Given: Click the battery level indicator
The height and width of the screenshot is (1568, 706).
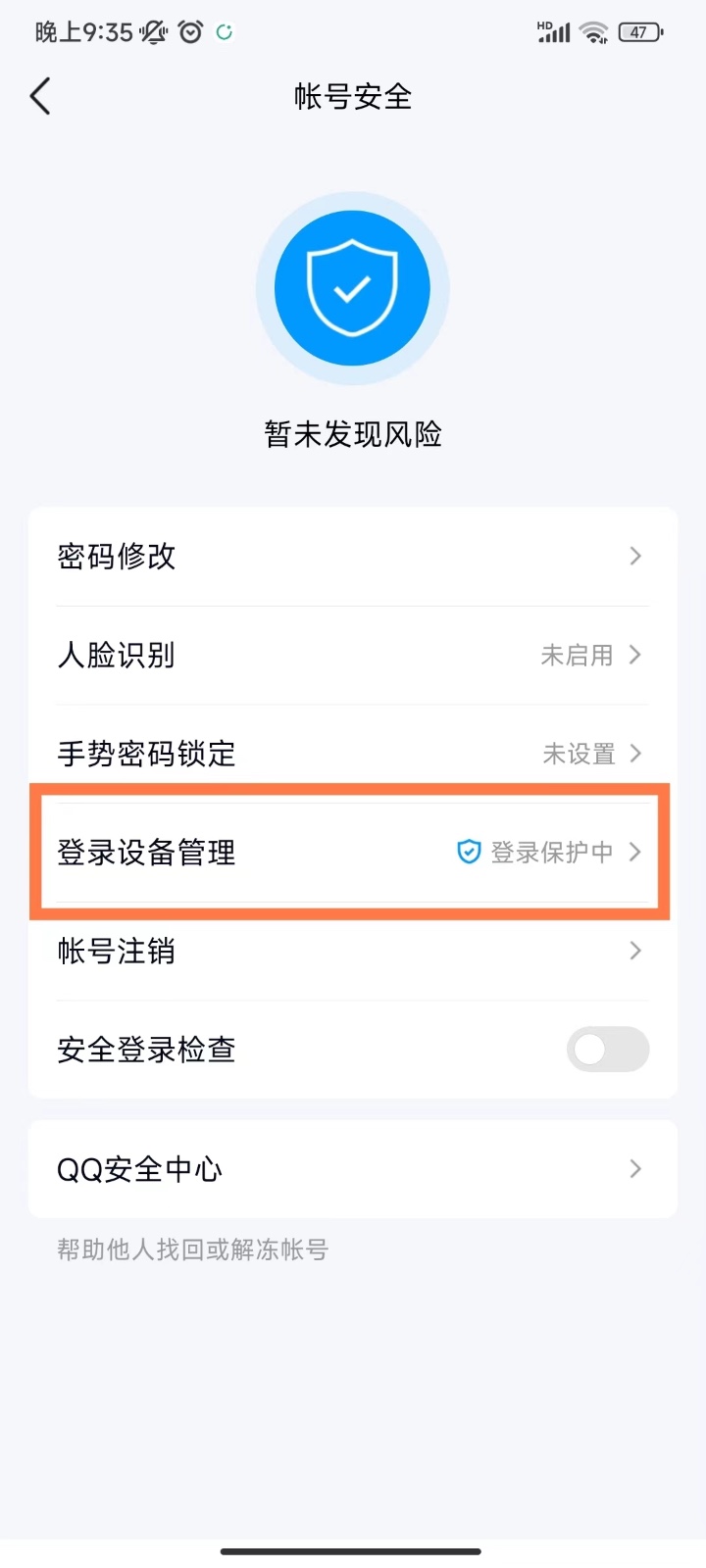Looking at the screenshot, I should click(x=638, y=31).
